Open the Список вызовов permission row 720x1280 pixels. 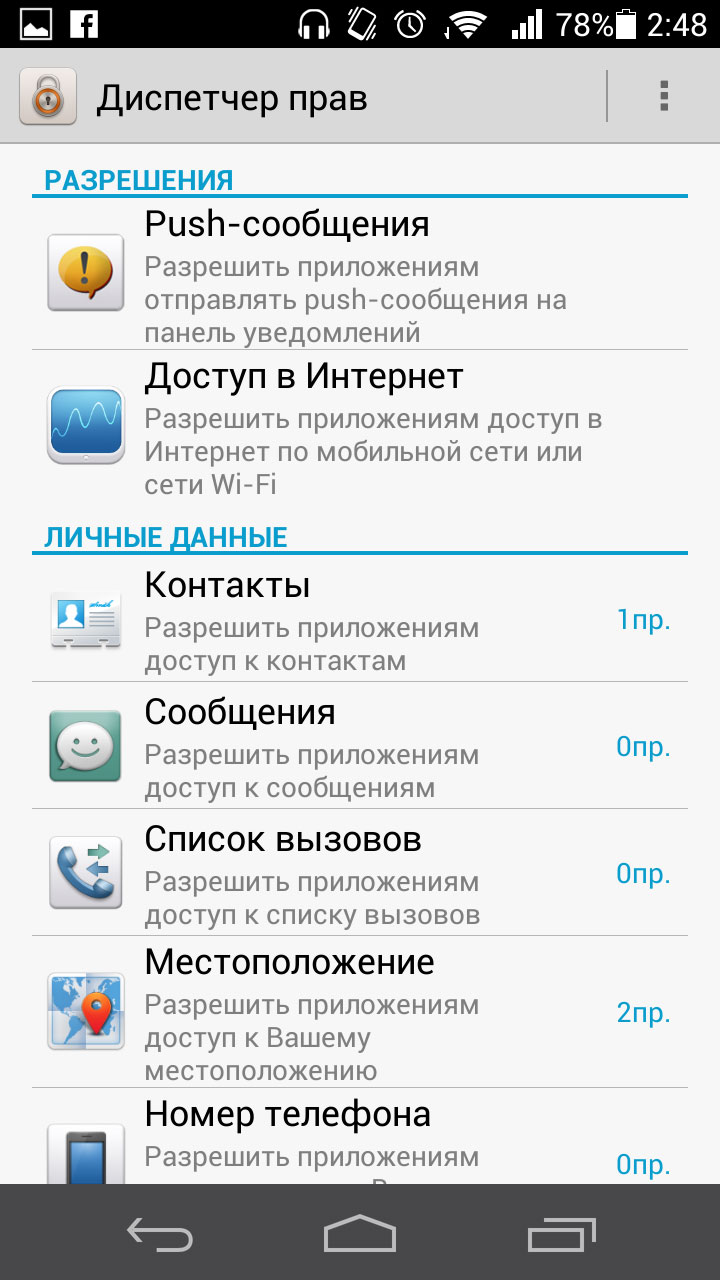pyautogui.click(x=360, y=873)
